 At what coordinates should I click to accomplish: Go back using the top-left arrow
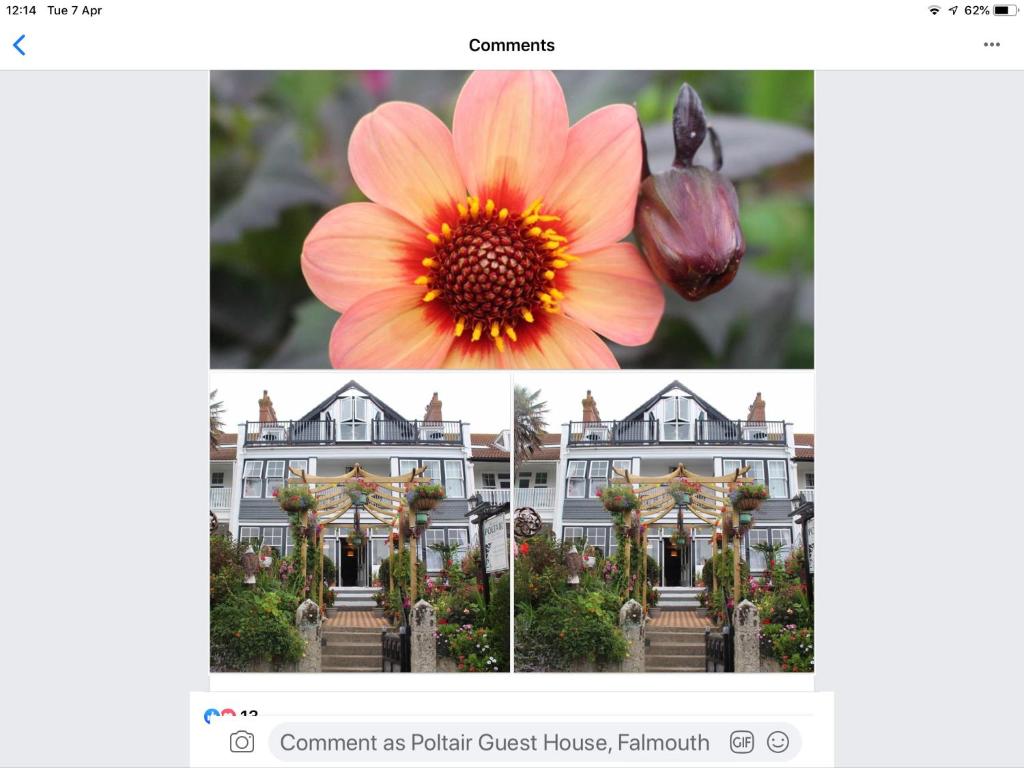[19, 45]
